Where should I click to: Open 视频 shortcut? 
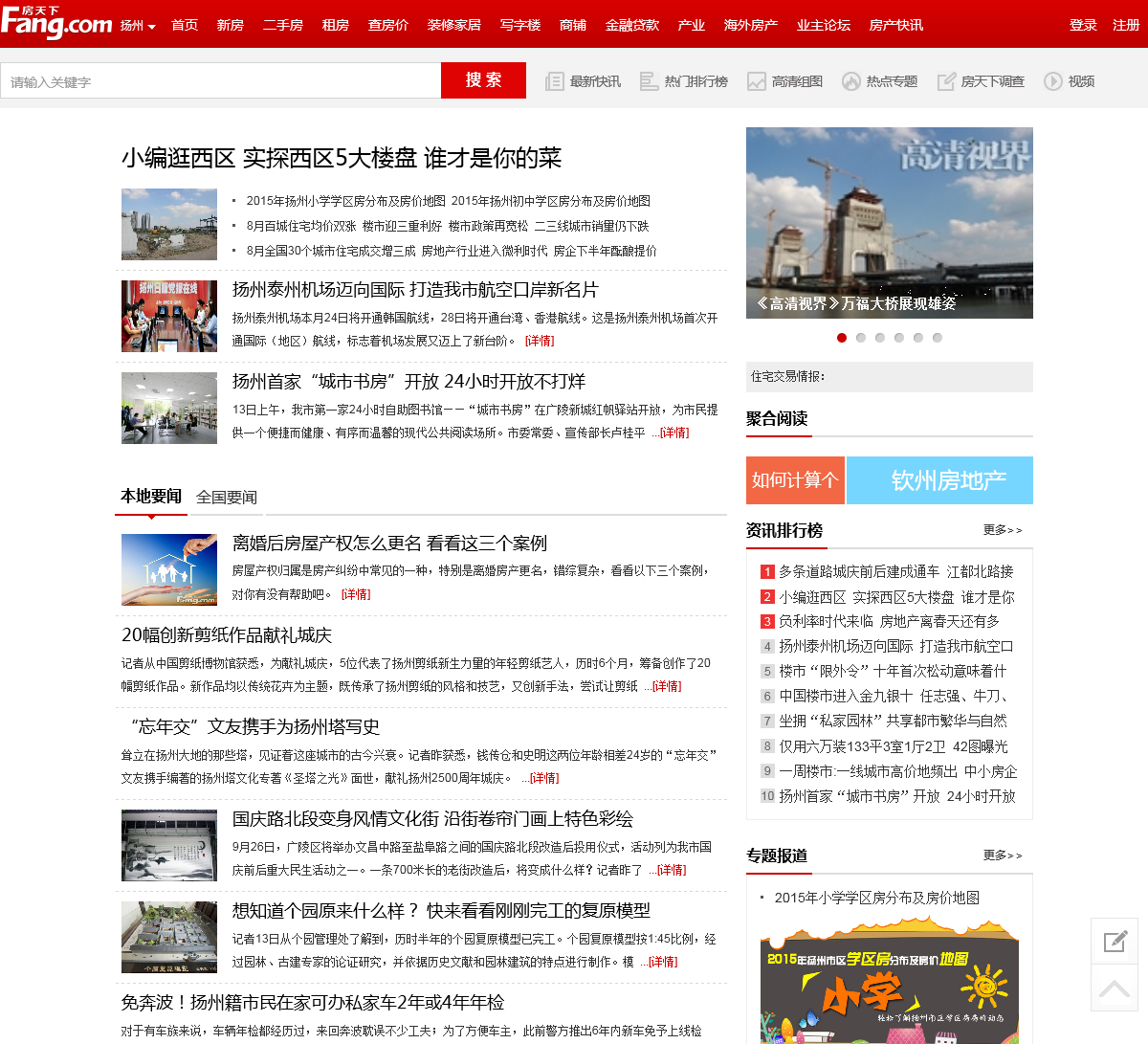click(x=1070, y=81)
